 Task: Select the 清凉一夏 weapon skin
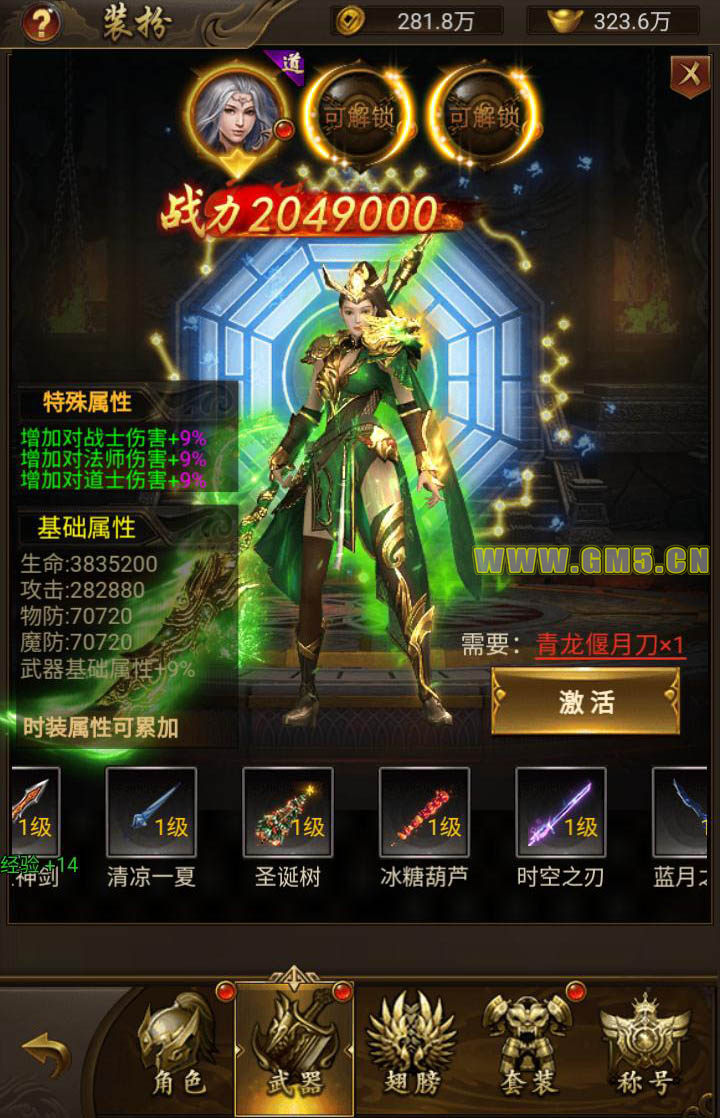(151, 812)
